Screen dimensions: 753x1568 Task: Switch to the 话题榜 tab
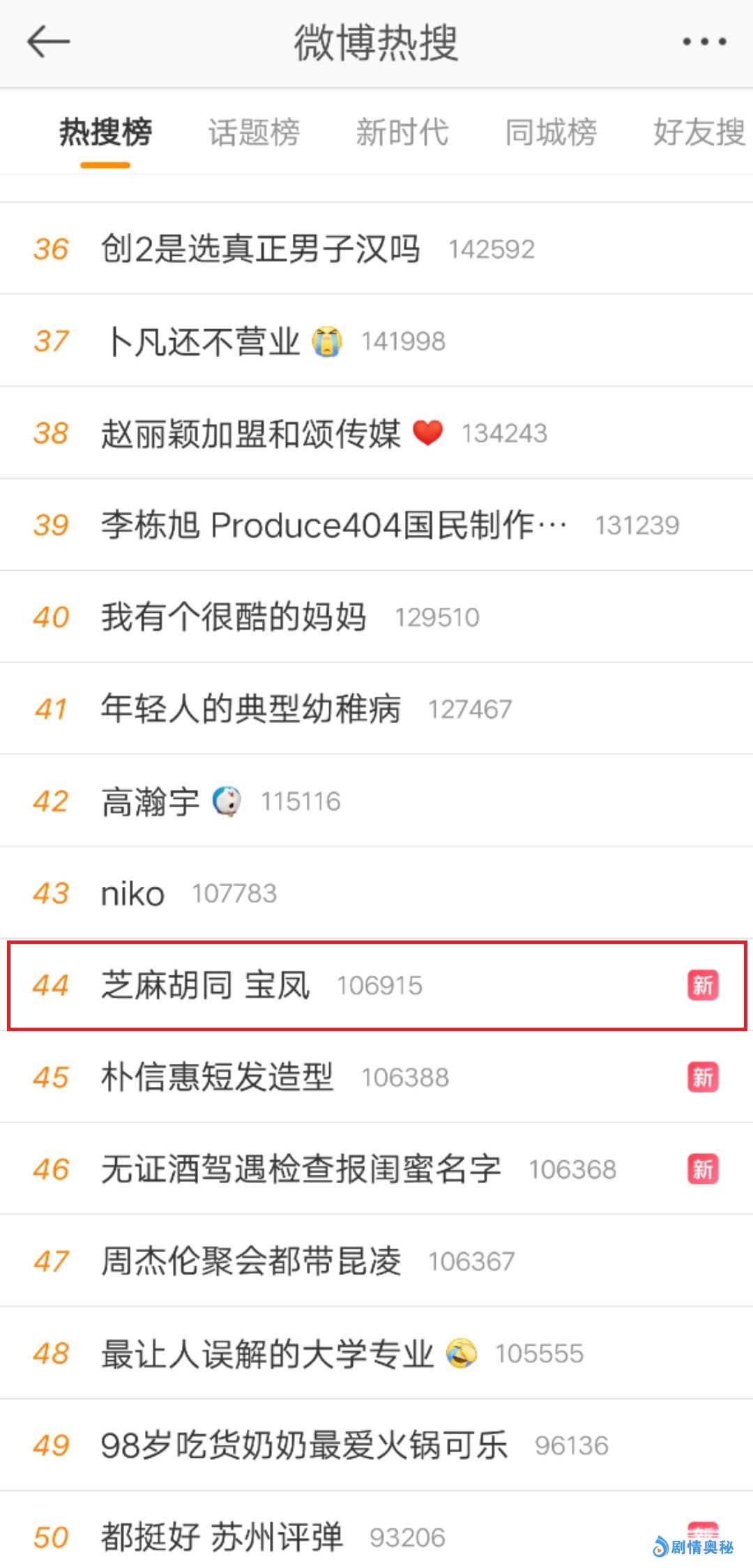click(x=254, y=132)
